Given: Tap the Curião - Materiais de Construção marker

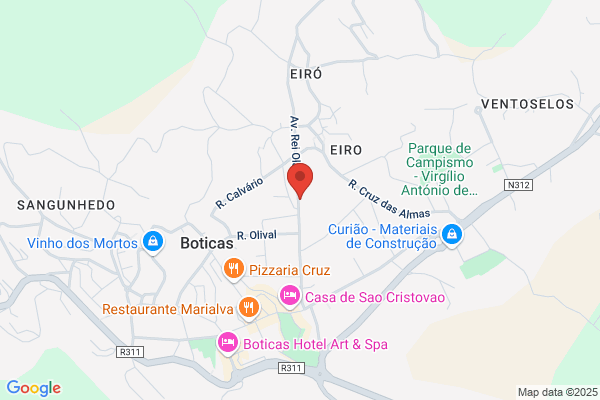Looking at the screenshot, I should coord(452,235).
